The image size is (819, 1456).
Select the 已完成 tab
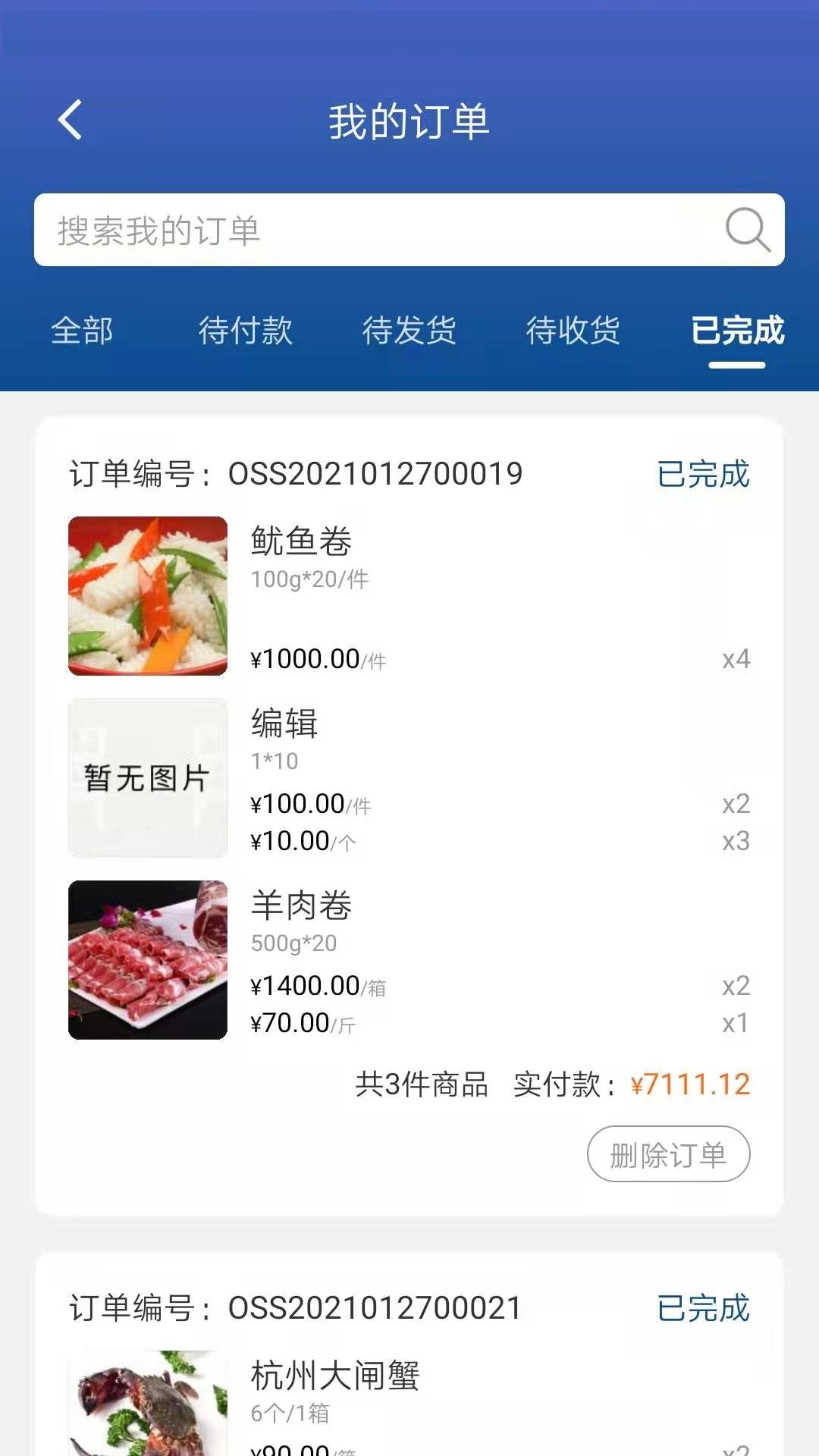pyautogui.click(x=736, y=331)
